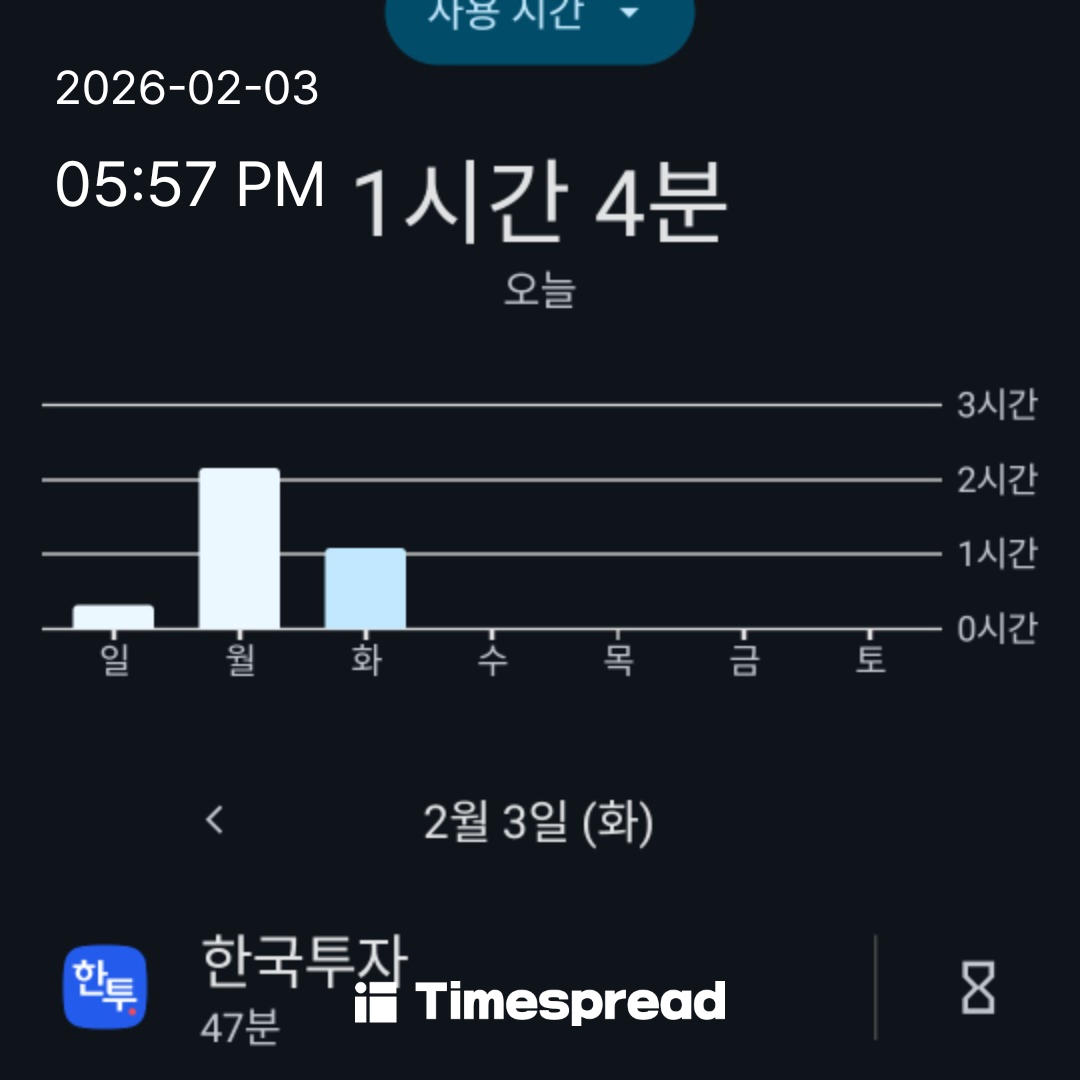Viewport: 1080px width, 1080px height.
Task: Select the 월 bar in the usage chart
Action: tap(239, 548)
